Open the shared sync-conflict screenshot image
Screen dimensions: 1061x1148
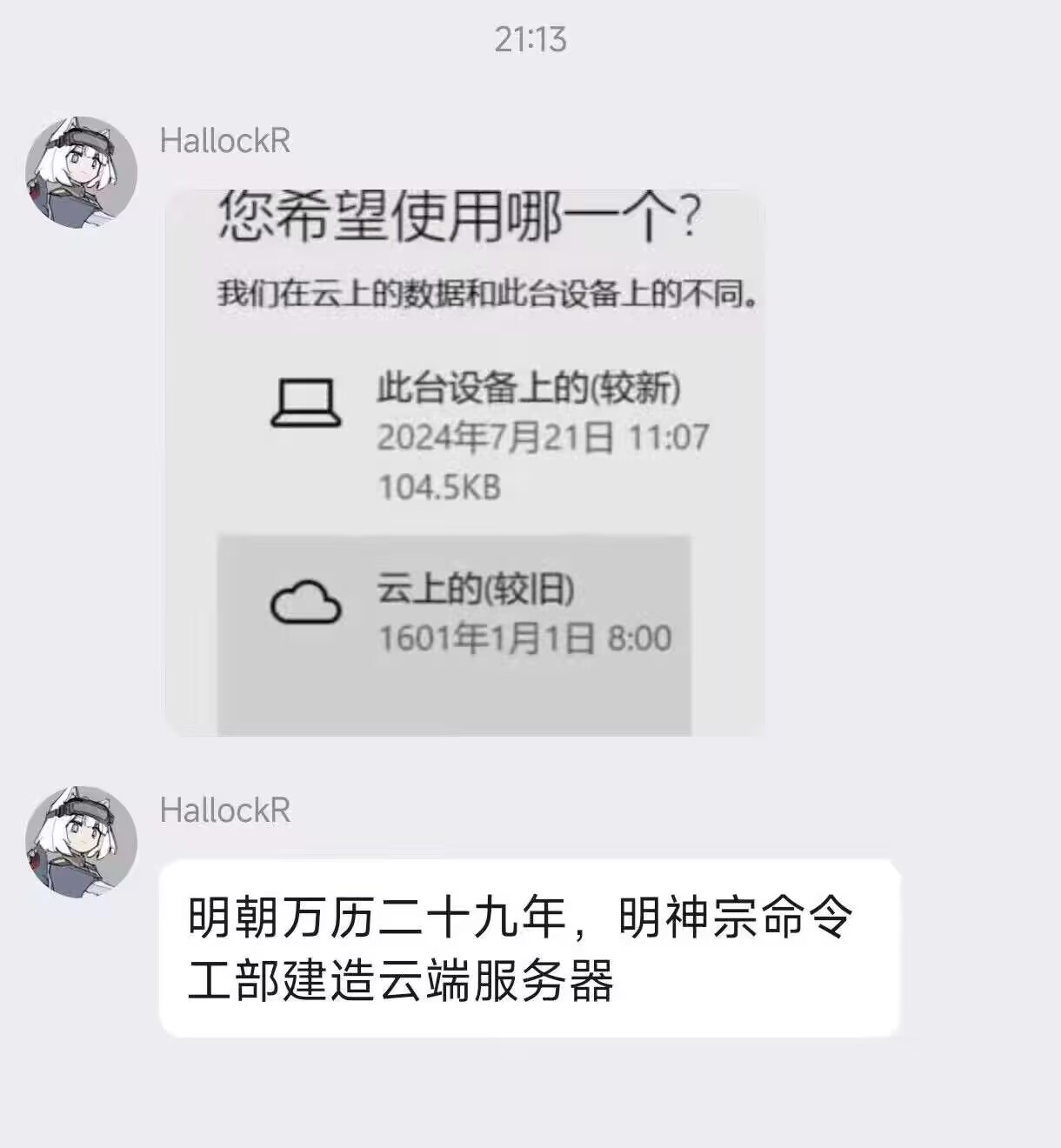(x=465, y=463)
